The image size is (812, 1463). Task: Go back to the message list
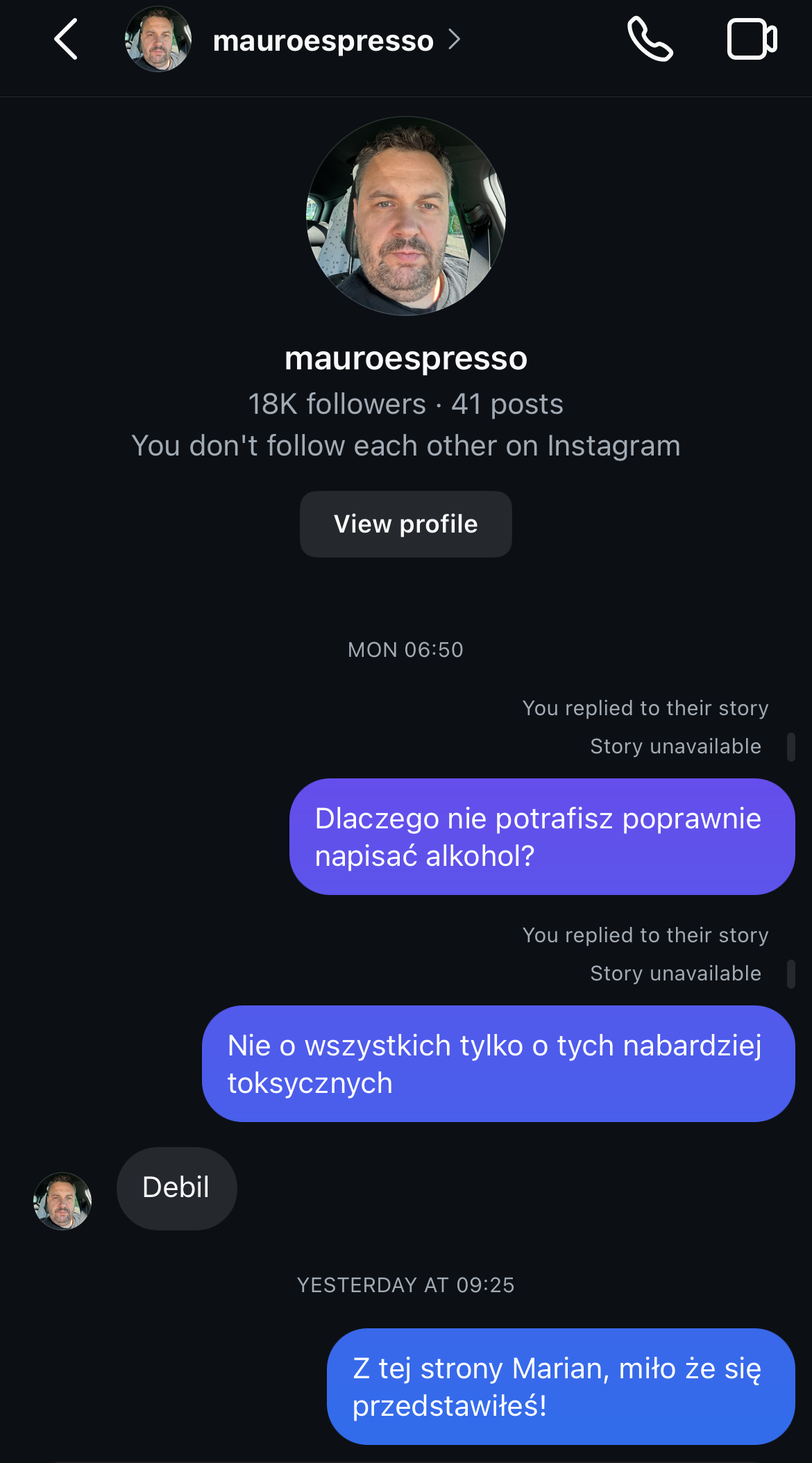point(66,40)
